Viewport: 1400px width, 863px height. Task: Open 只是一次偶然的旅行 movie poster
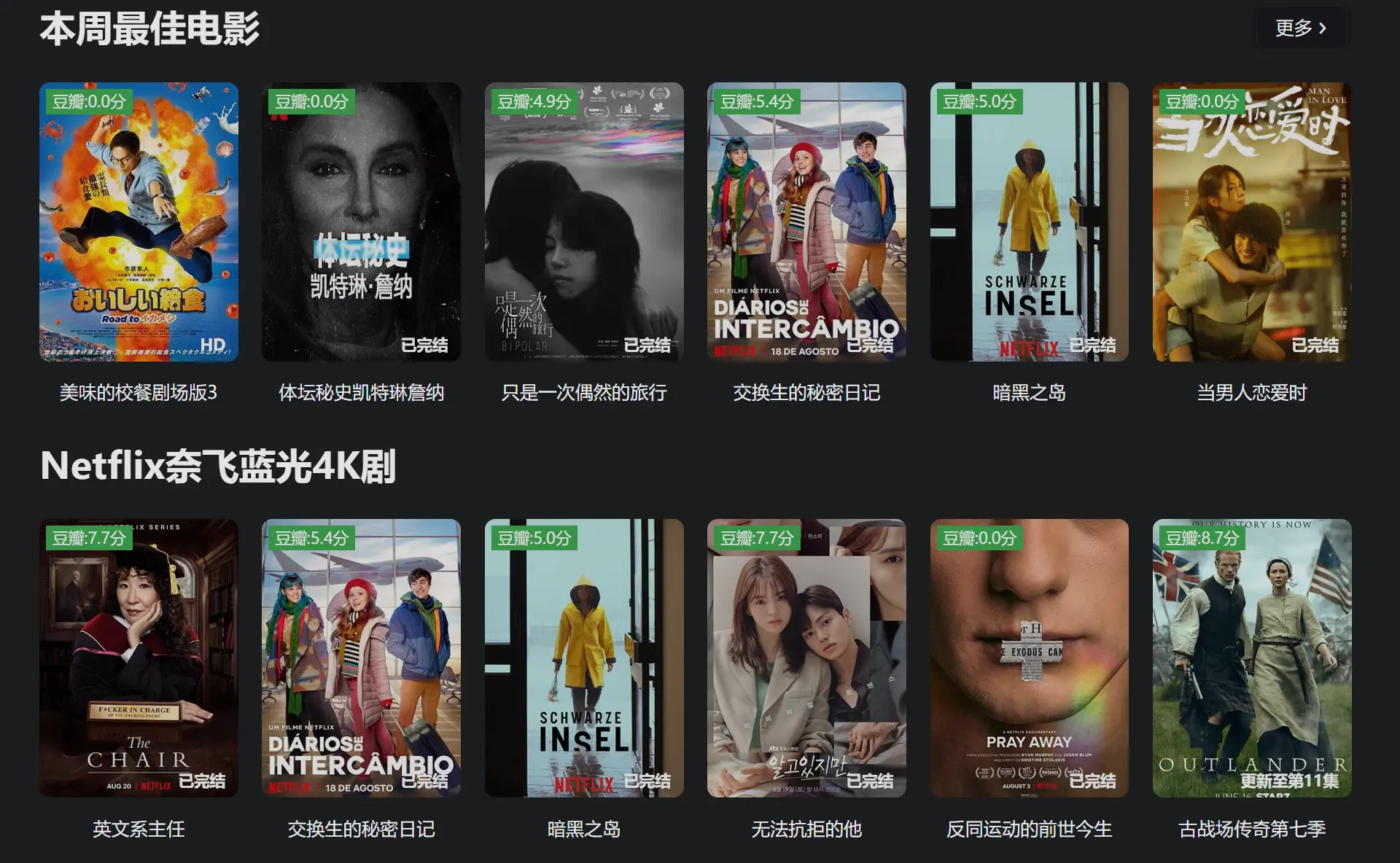584,222
